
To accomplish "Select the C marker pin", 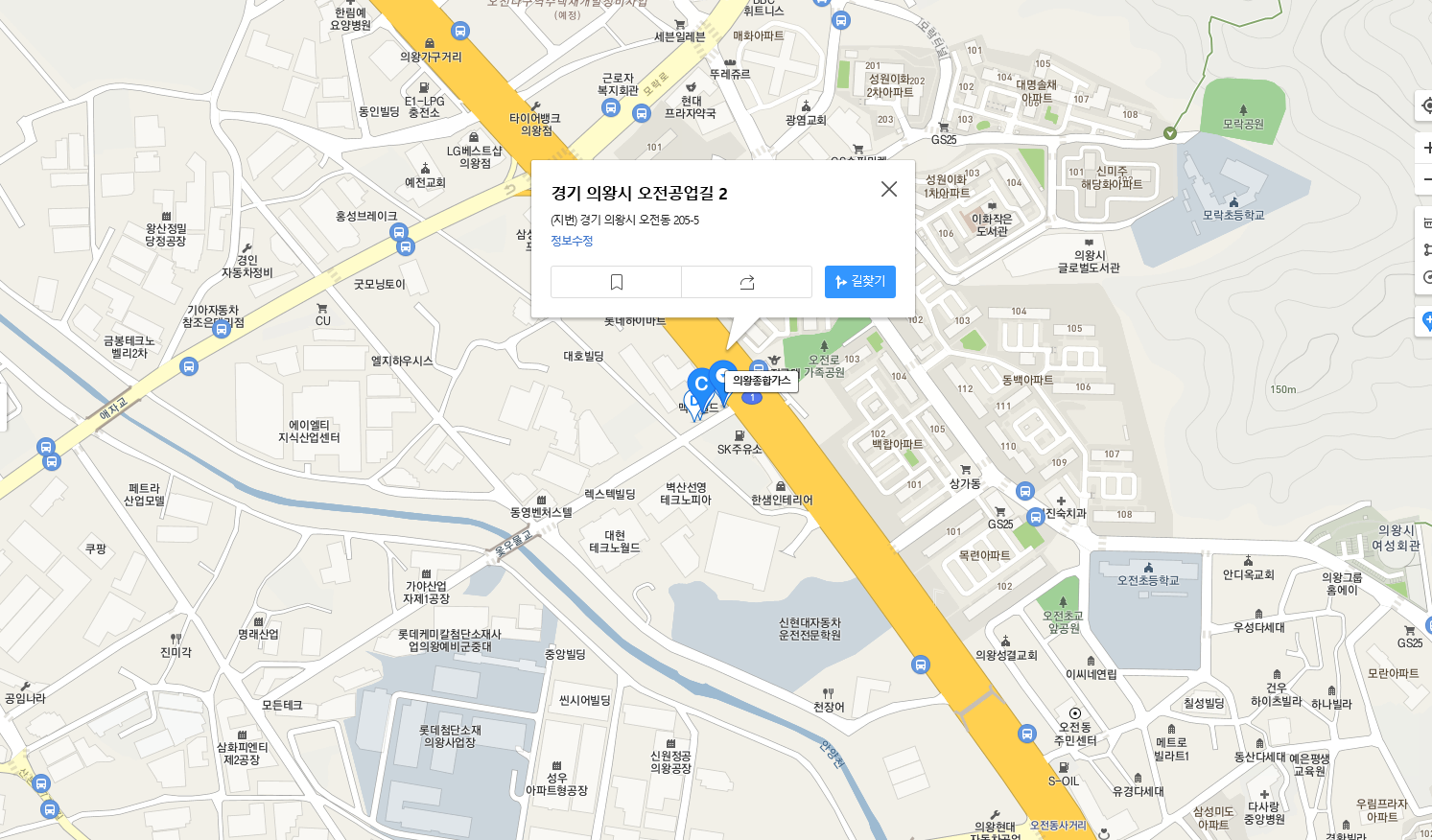I will (701, 384).
